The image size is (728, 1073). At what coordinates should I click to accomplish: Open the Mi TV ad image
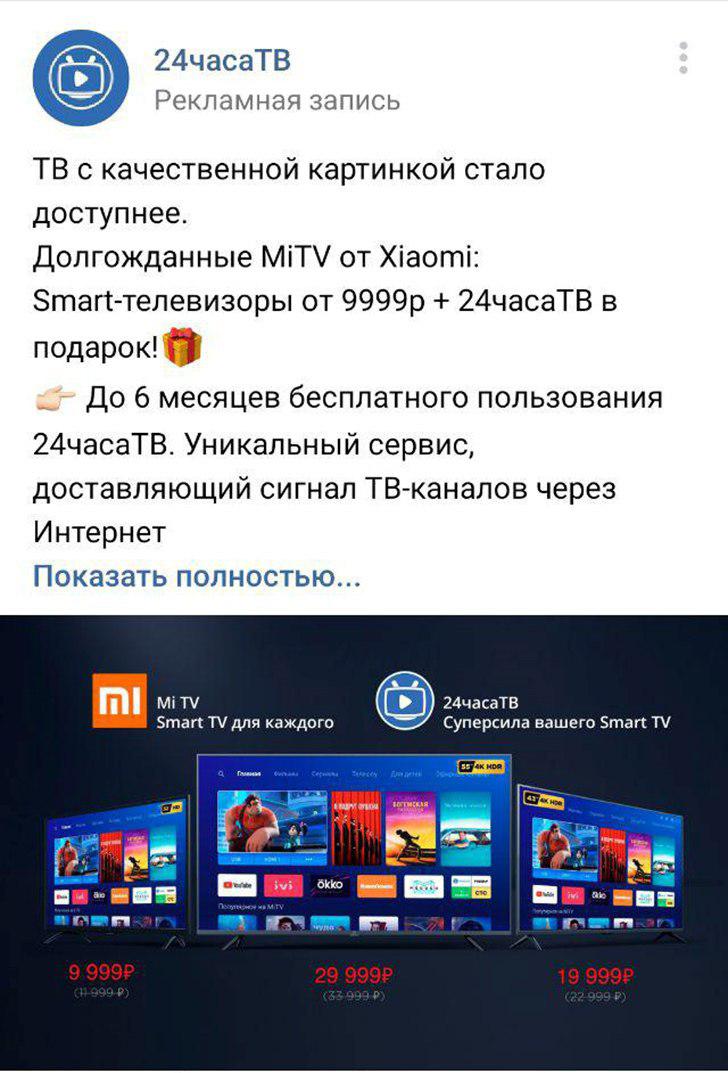[364, 840]
